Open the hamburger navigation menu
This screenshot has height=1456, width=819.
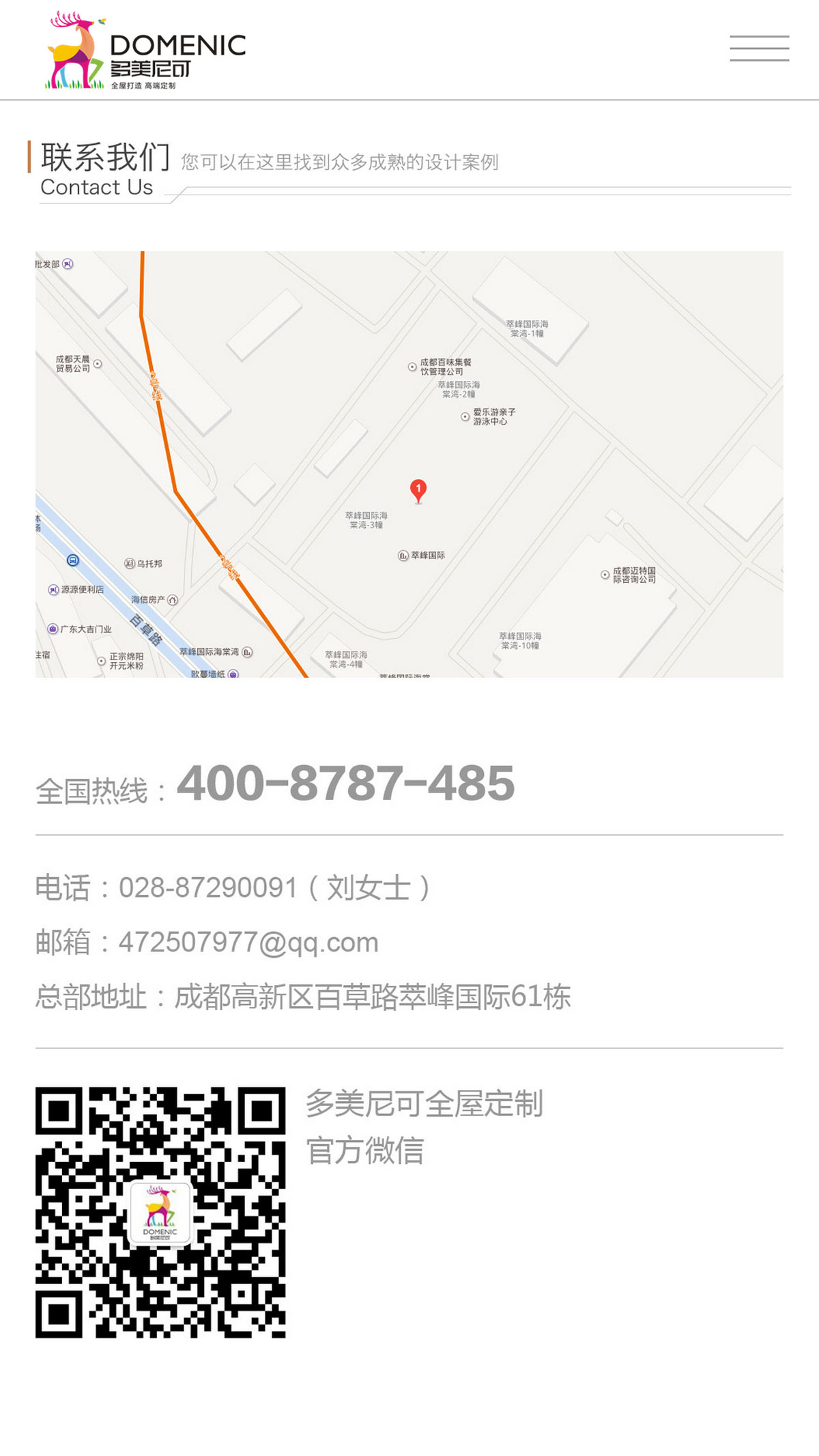[759, 48]
